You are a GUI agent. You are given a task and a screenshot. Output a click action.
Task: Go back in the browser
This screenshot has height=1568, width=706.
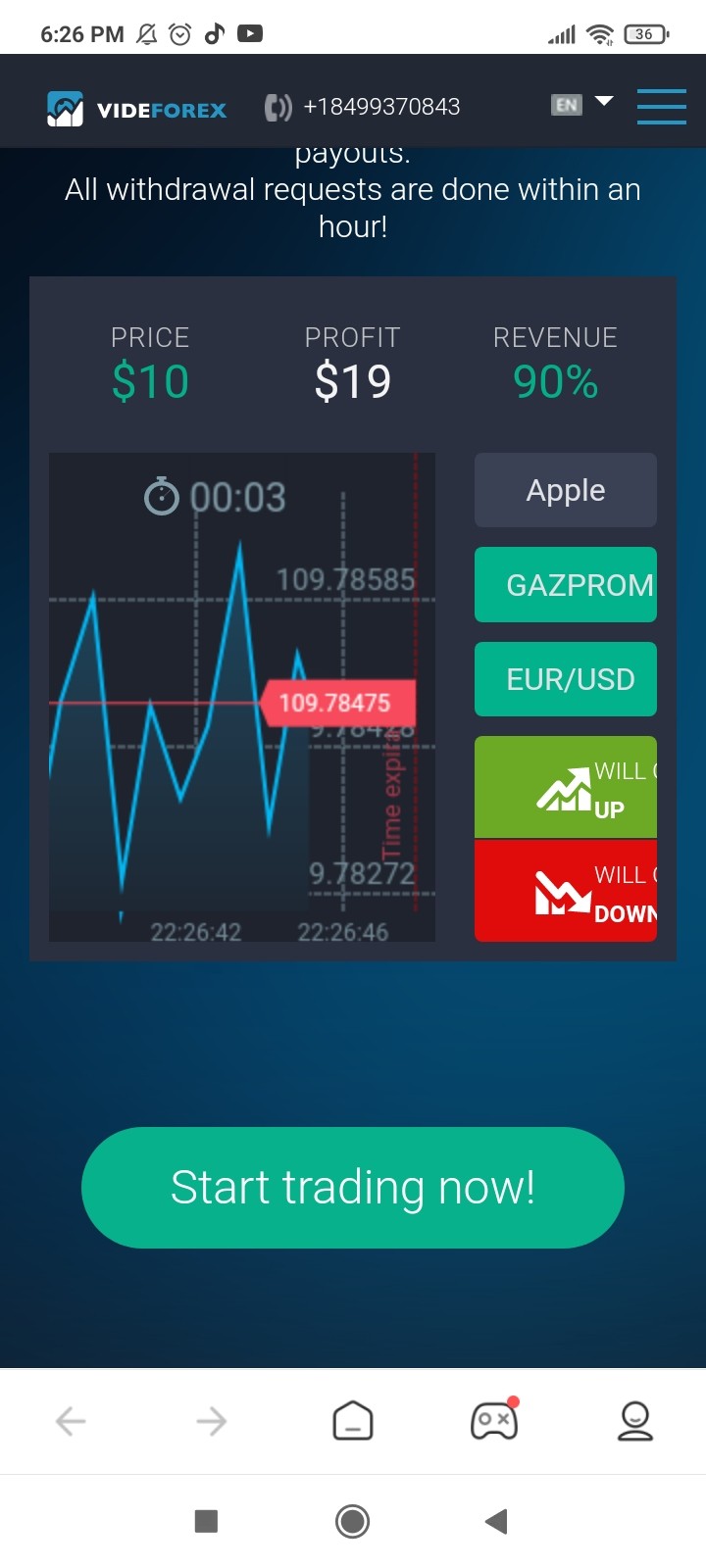click(x=71, y=1421)
